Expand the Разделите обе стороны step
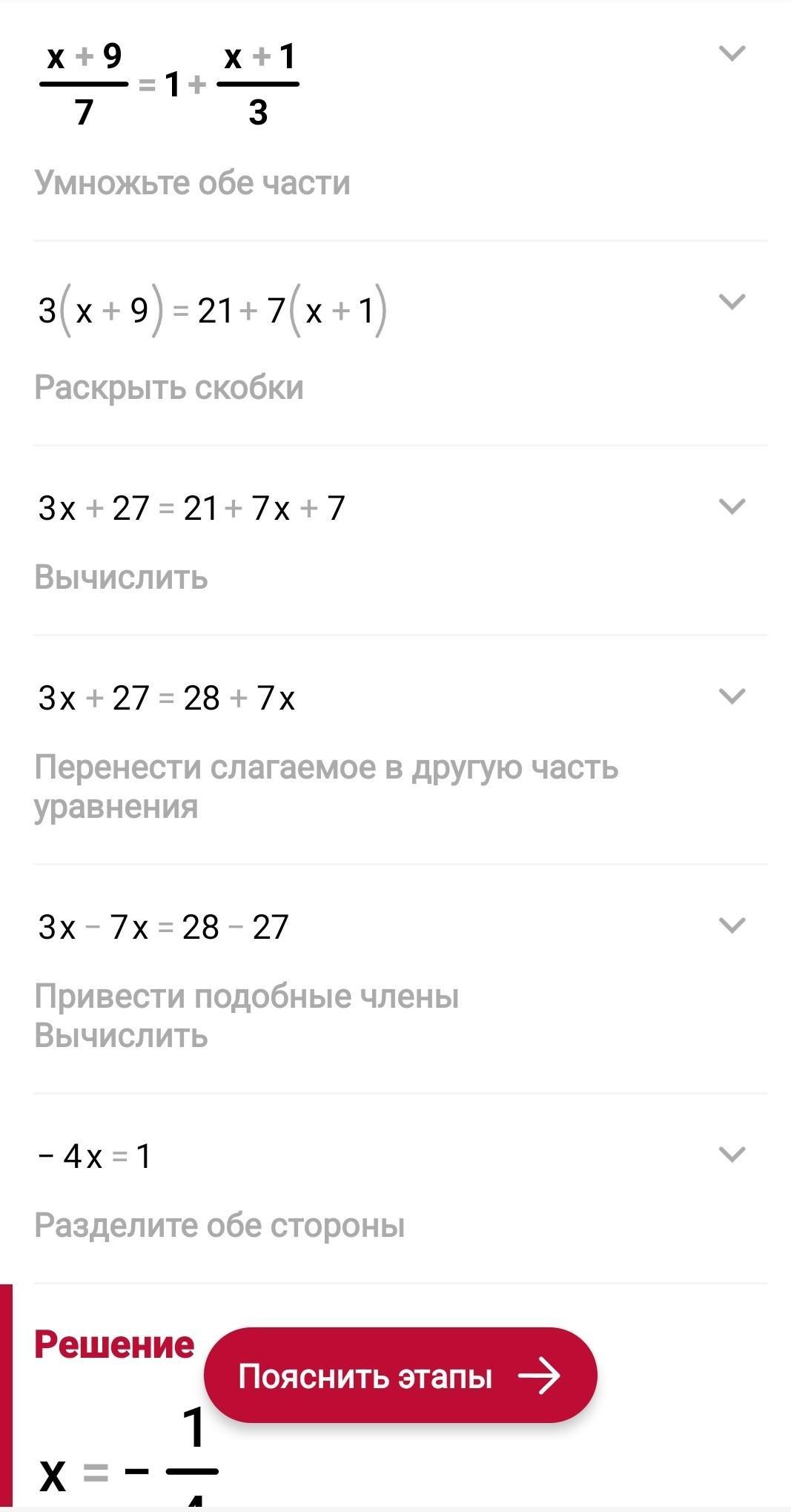This screenshot has width=791, height=1512. [x=732, y=1155]
